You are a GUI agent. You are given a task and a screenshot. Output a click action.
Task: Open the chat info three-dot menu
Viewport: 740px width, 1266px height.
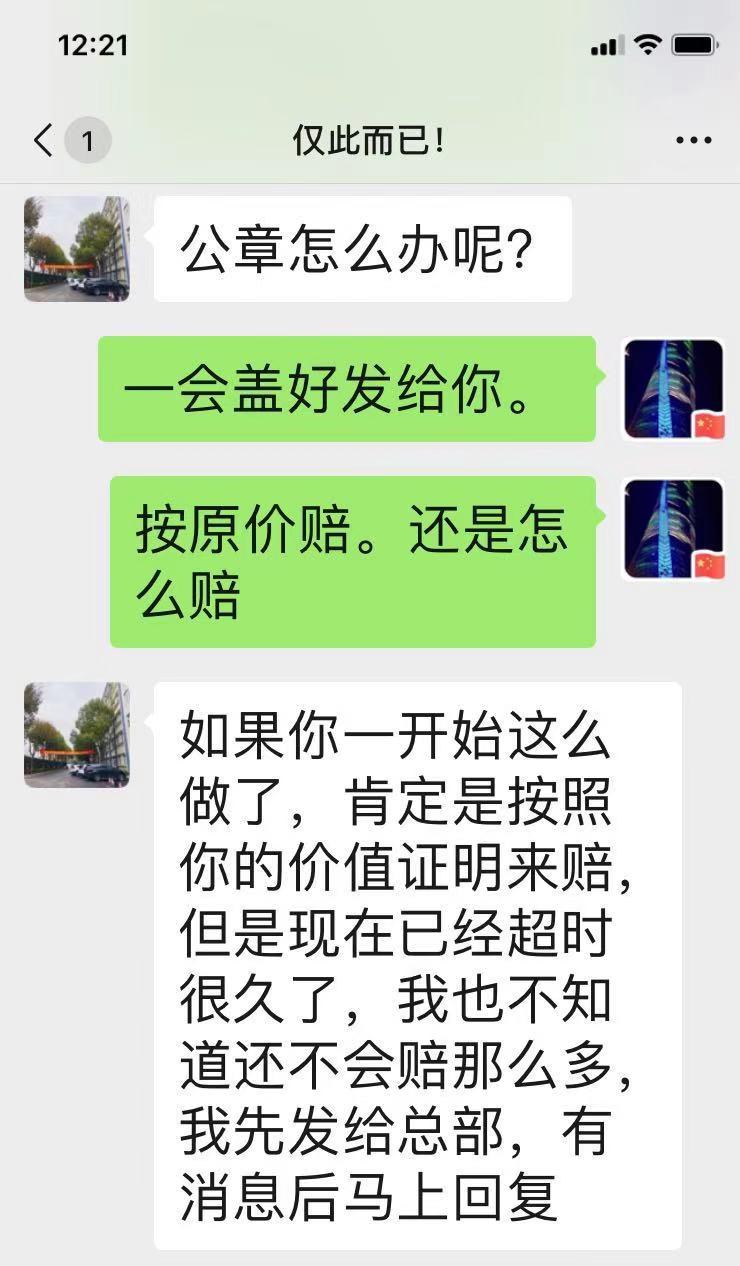pos(693,141)
